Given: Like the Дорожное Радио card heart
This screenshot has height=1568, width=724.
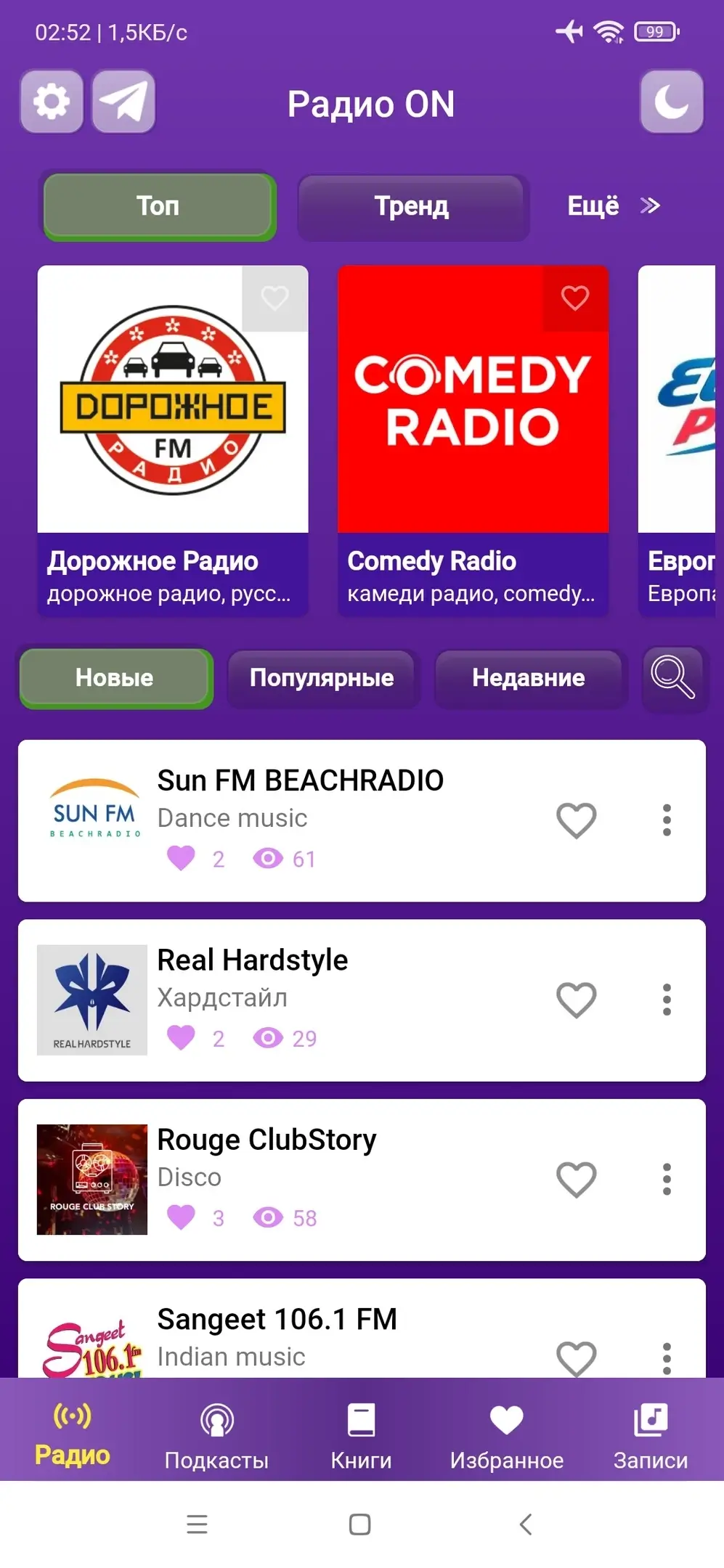Looking at the screenshot, I should [x=275, y=298].
